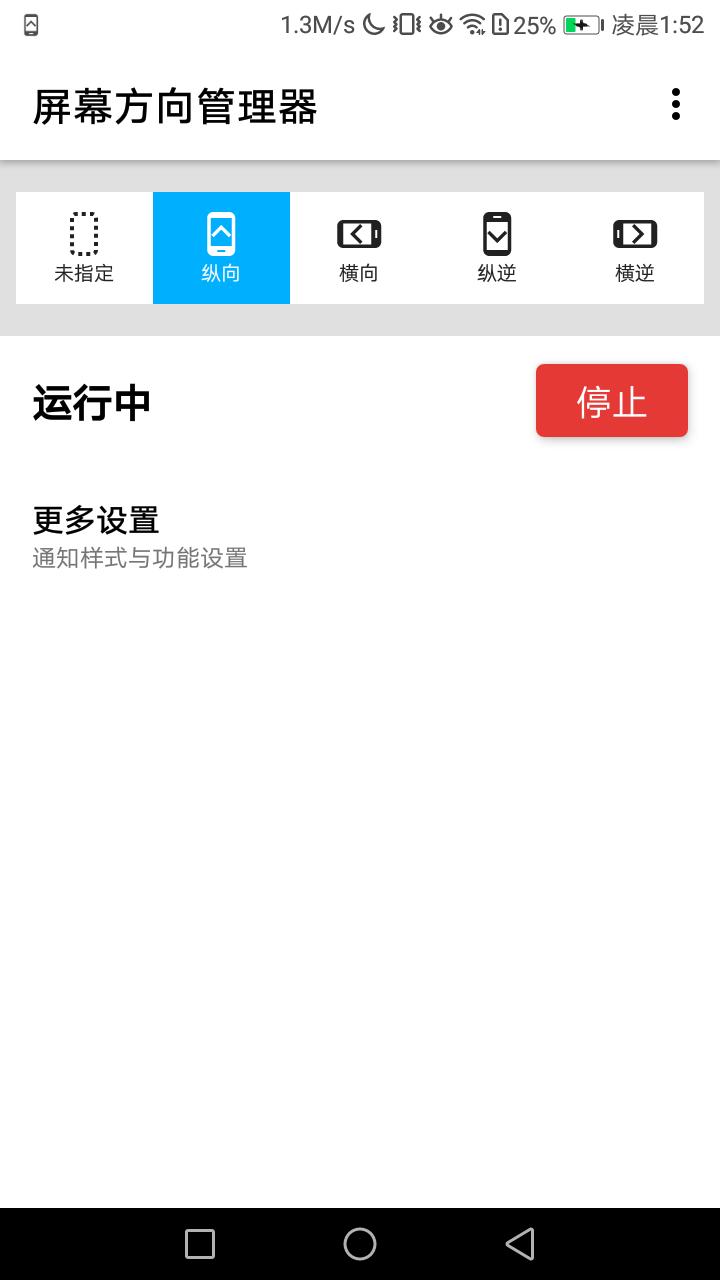
Task: Choose the 横逆 reverse landscape option
Action: click(x=635, y=248)
